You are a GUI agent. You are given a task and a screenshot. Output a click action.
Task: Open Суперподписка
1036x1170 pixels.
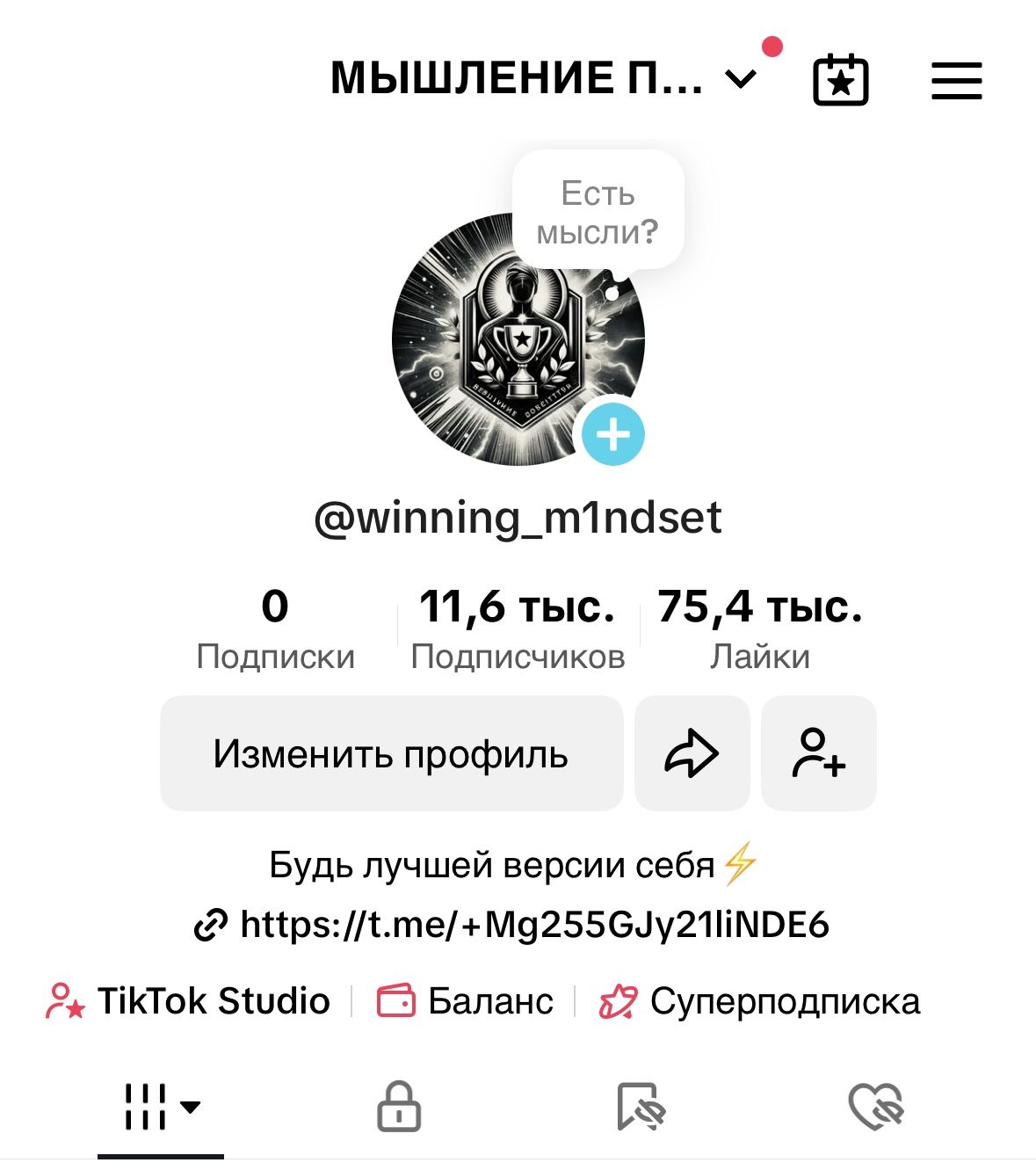(x=760, y=1001)
